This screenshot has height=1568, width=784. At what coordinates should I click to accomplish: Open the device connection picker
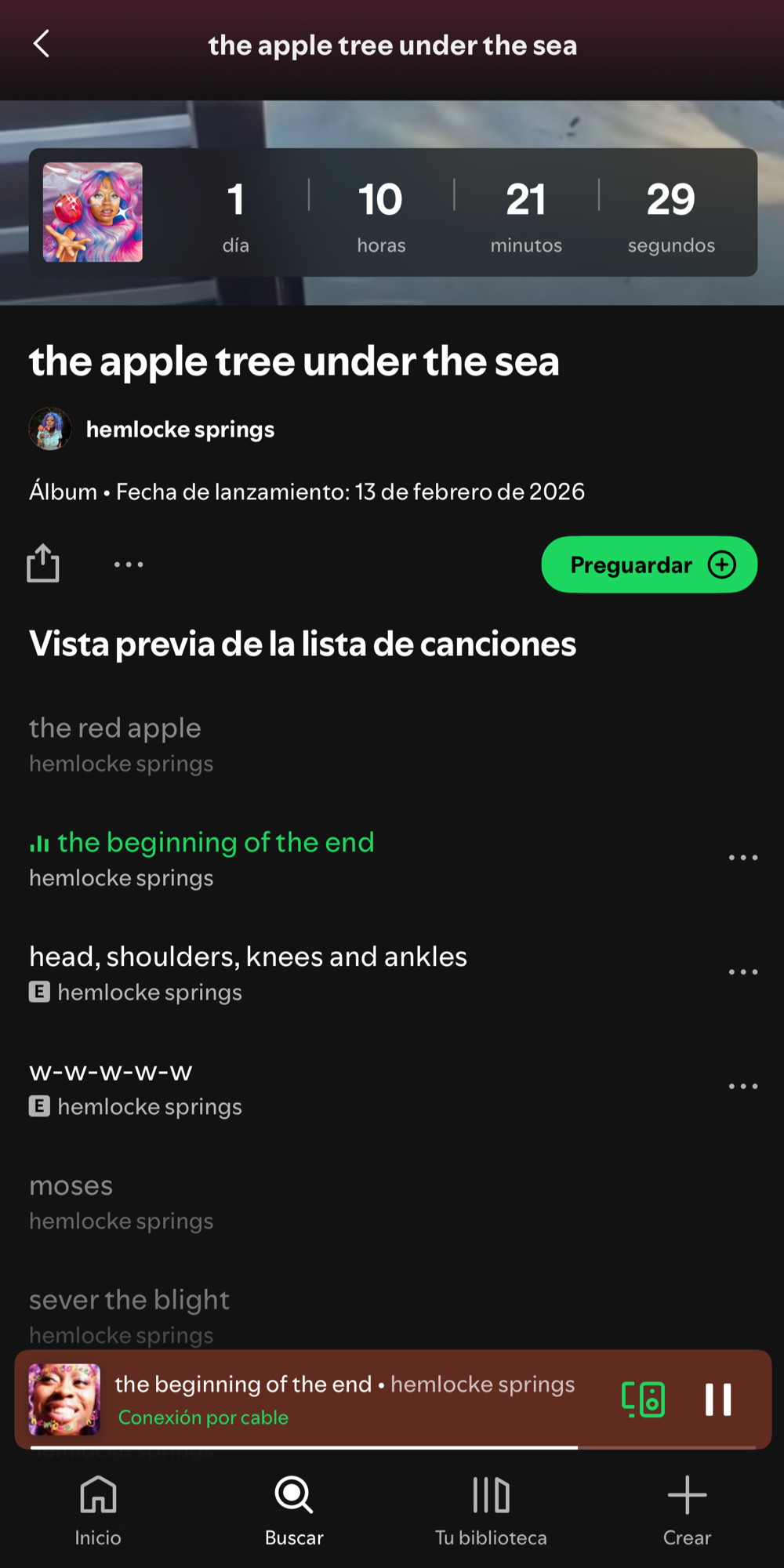coord(643,1399)
